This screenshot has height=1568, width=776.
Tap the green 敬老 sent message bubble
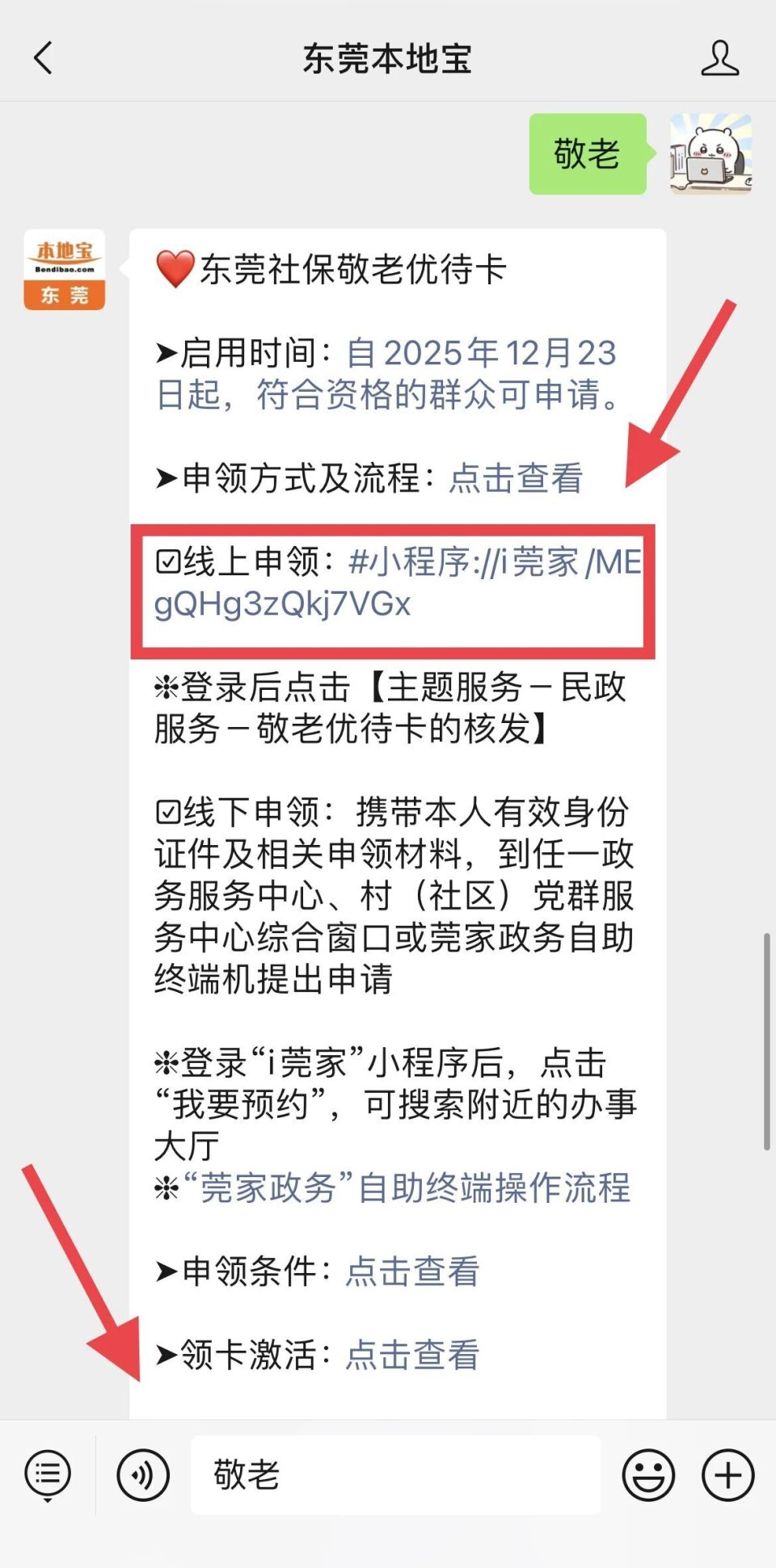click(588, 156)
